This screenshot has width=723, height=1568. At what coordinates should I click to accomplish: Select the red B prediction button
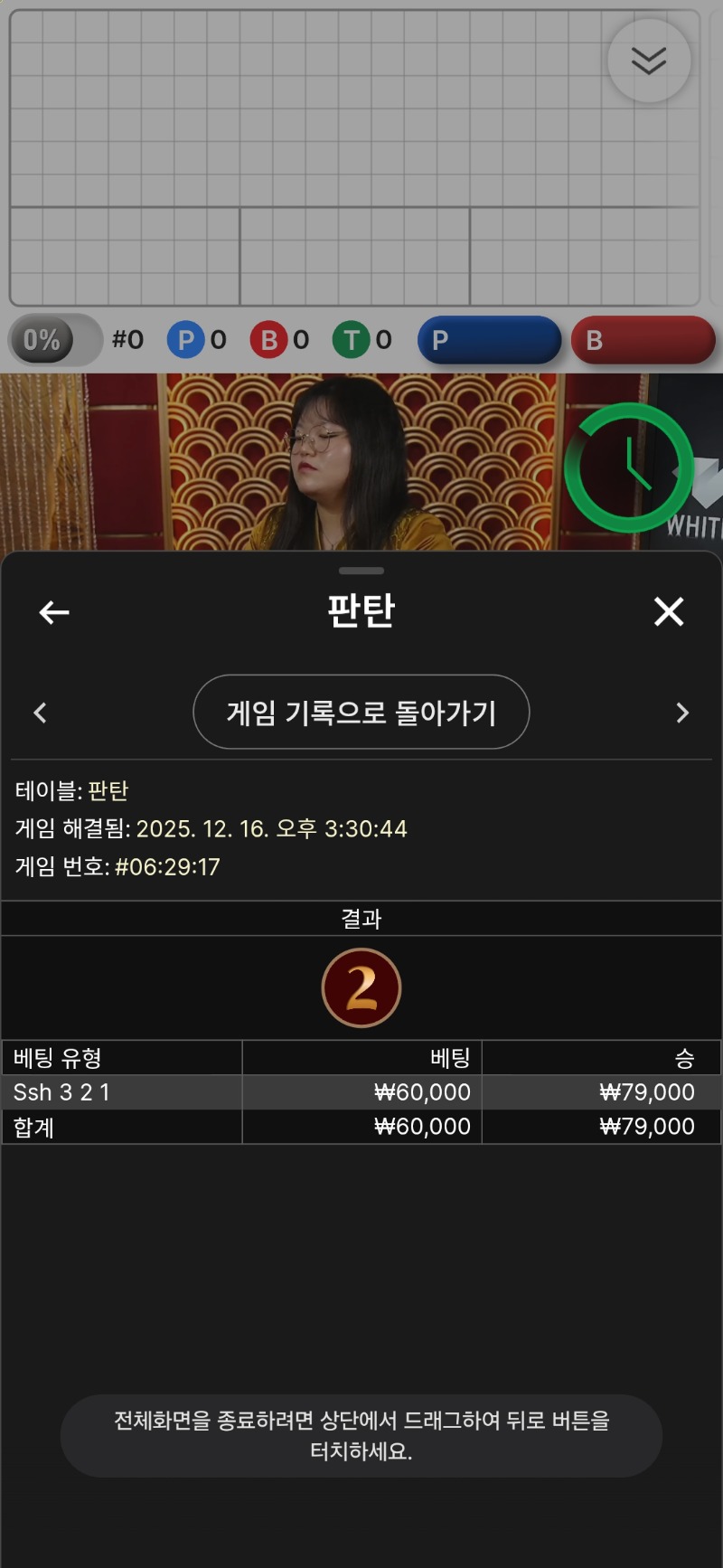pyautogui.click(x=643, y=340)
